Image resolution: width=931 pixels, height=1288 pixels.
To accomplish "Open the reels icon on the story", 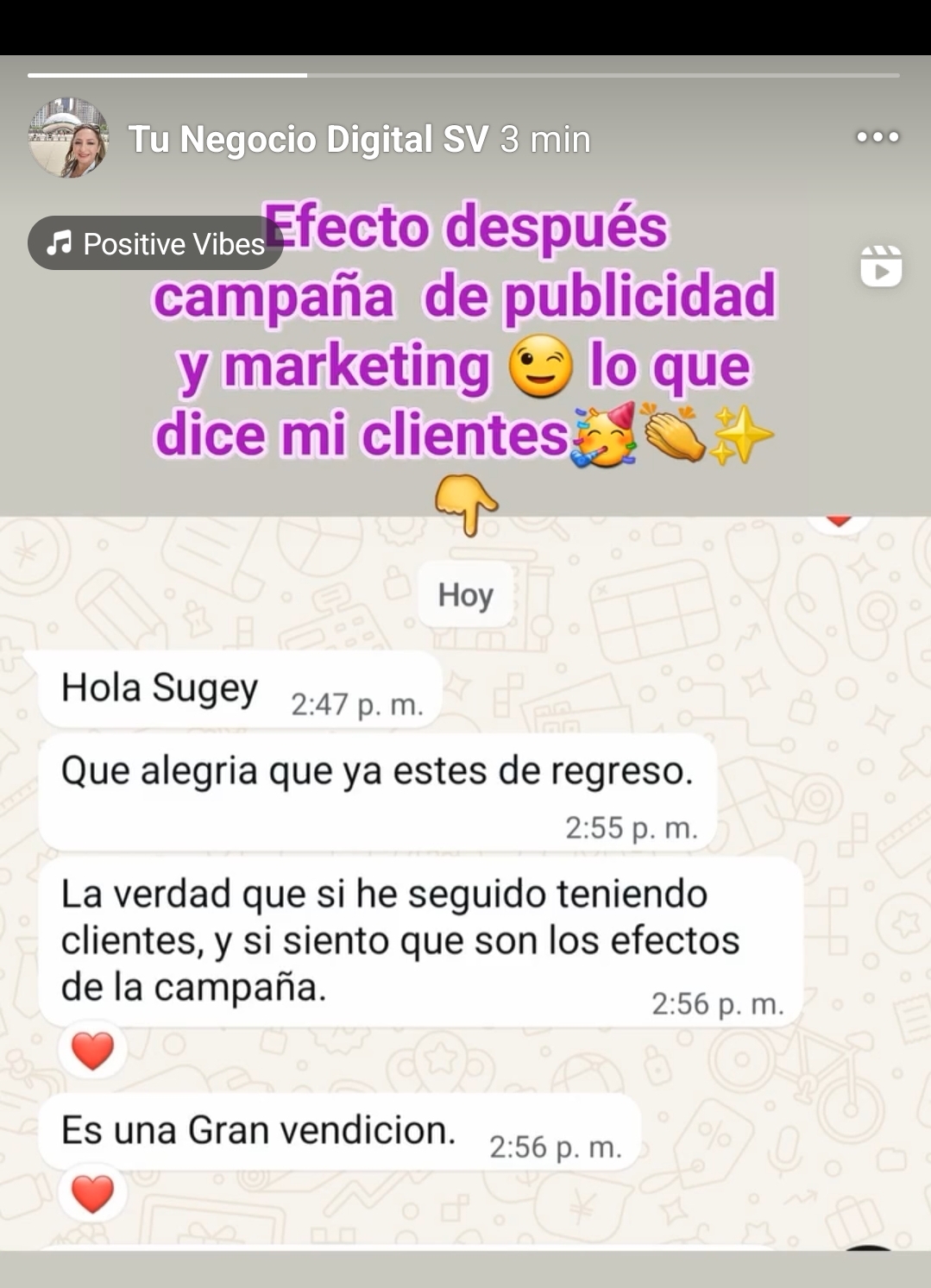I will pos(881,267).
